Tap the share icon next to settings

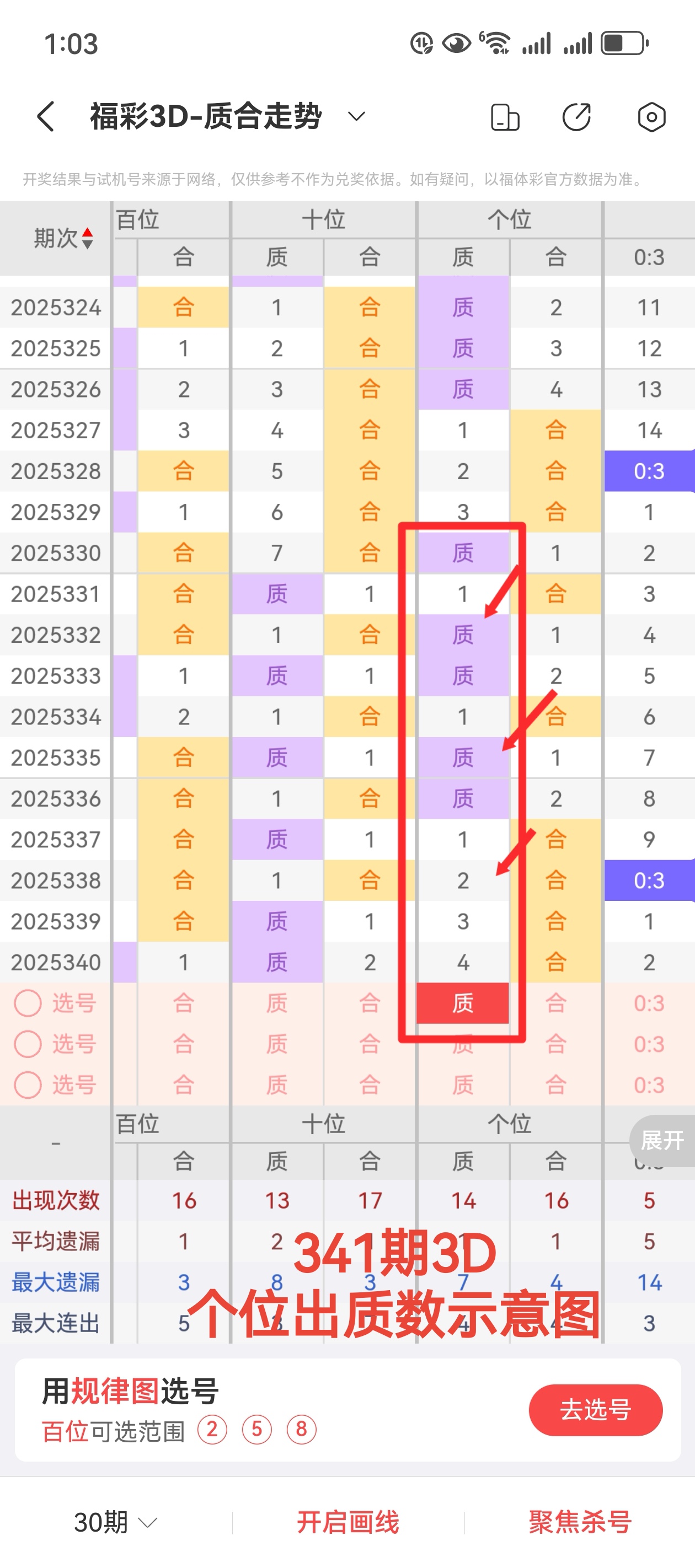(x=576, y=116)
